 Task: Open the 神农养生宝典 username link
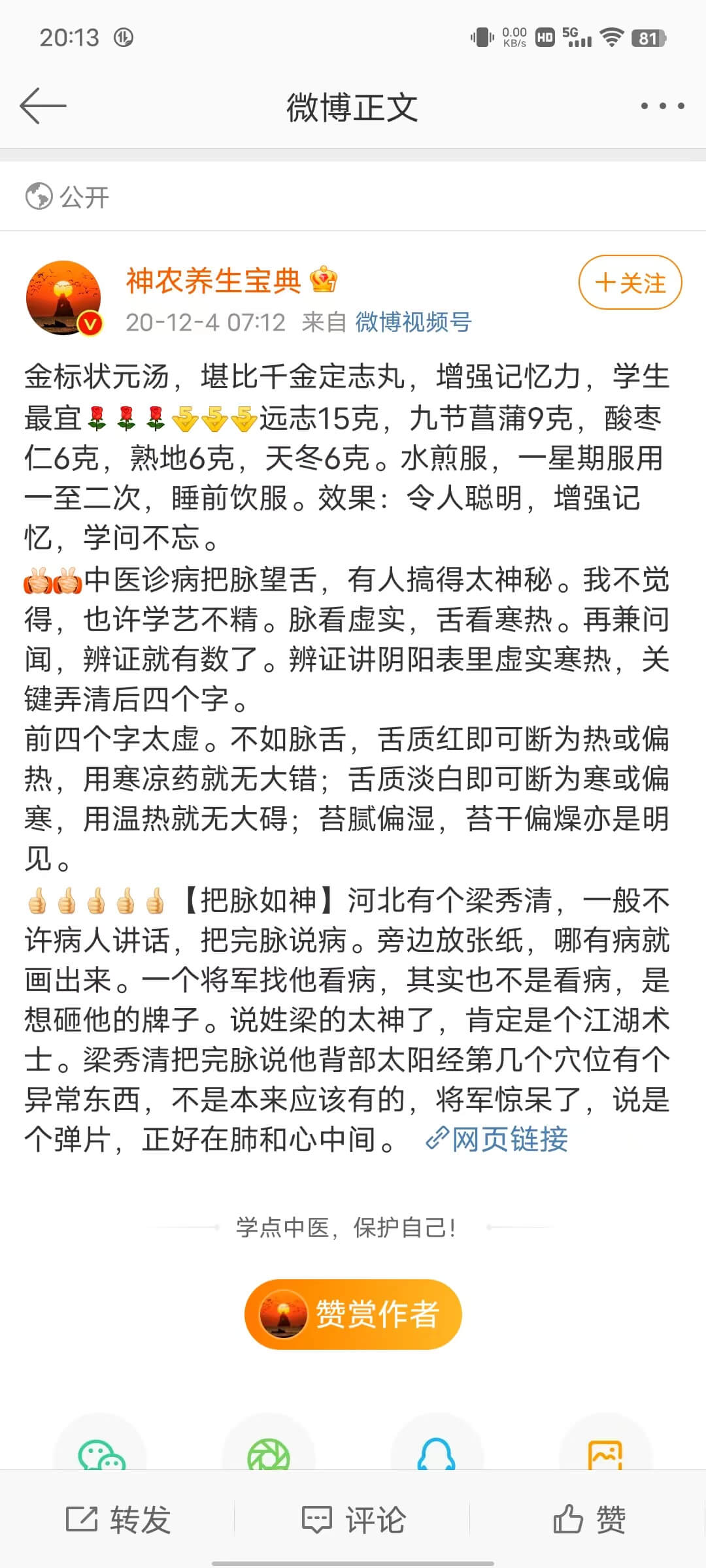[x=213, y=281]
